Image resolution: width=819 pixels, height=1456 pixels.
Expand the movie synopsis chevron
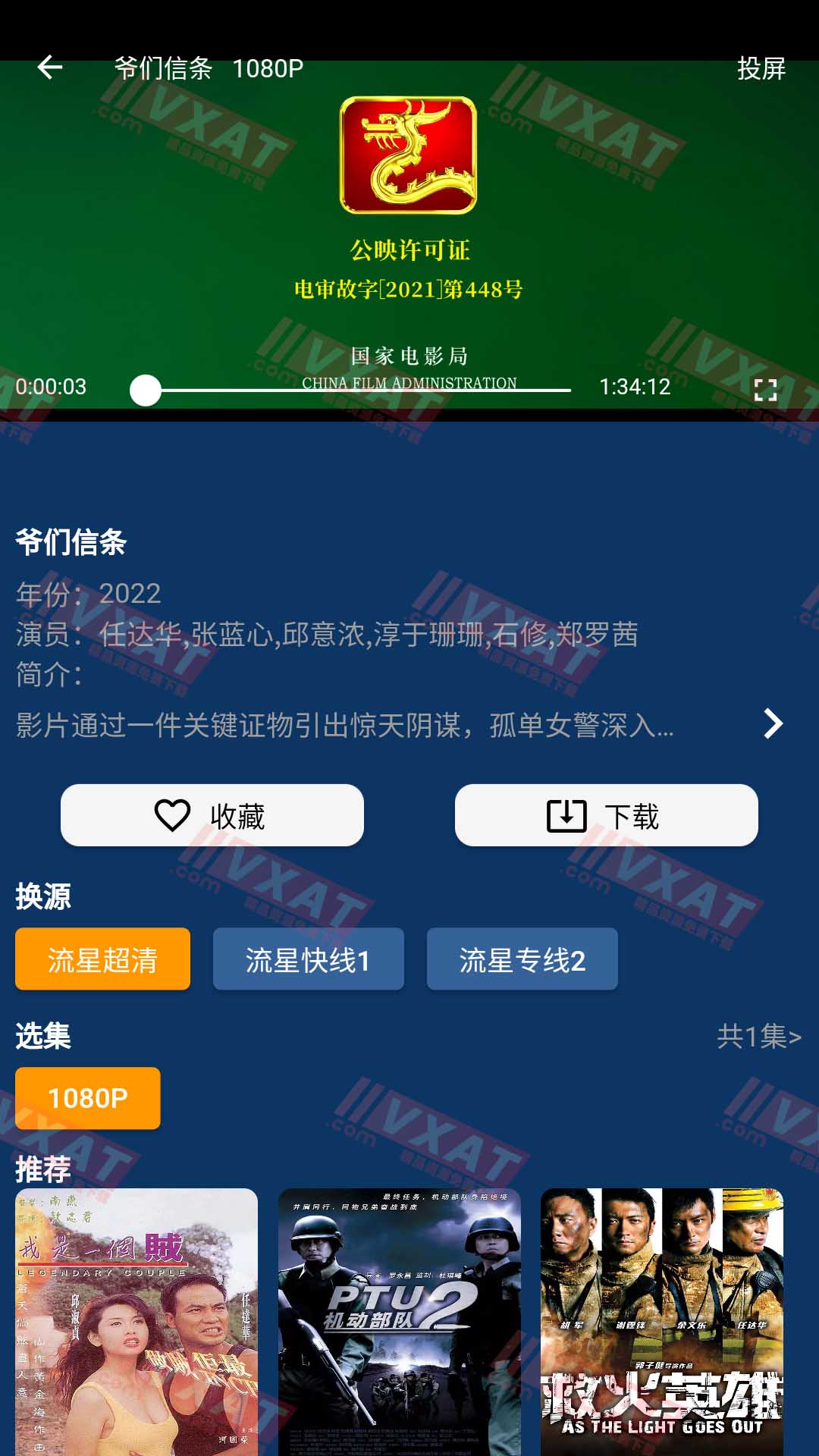[772, 724]
